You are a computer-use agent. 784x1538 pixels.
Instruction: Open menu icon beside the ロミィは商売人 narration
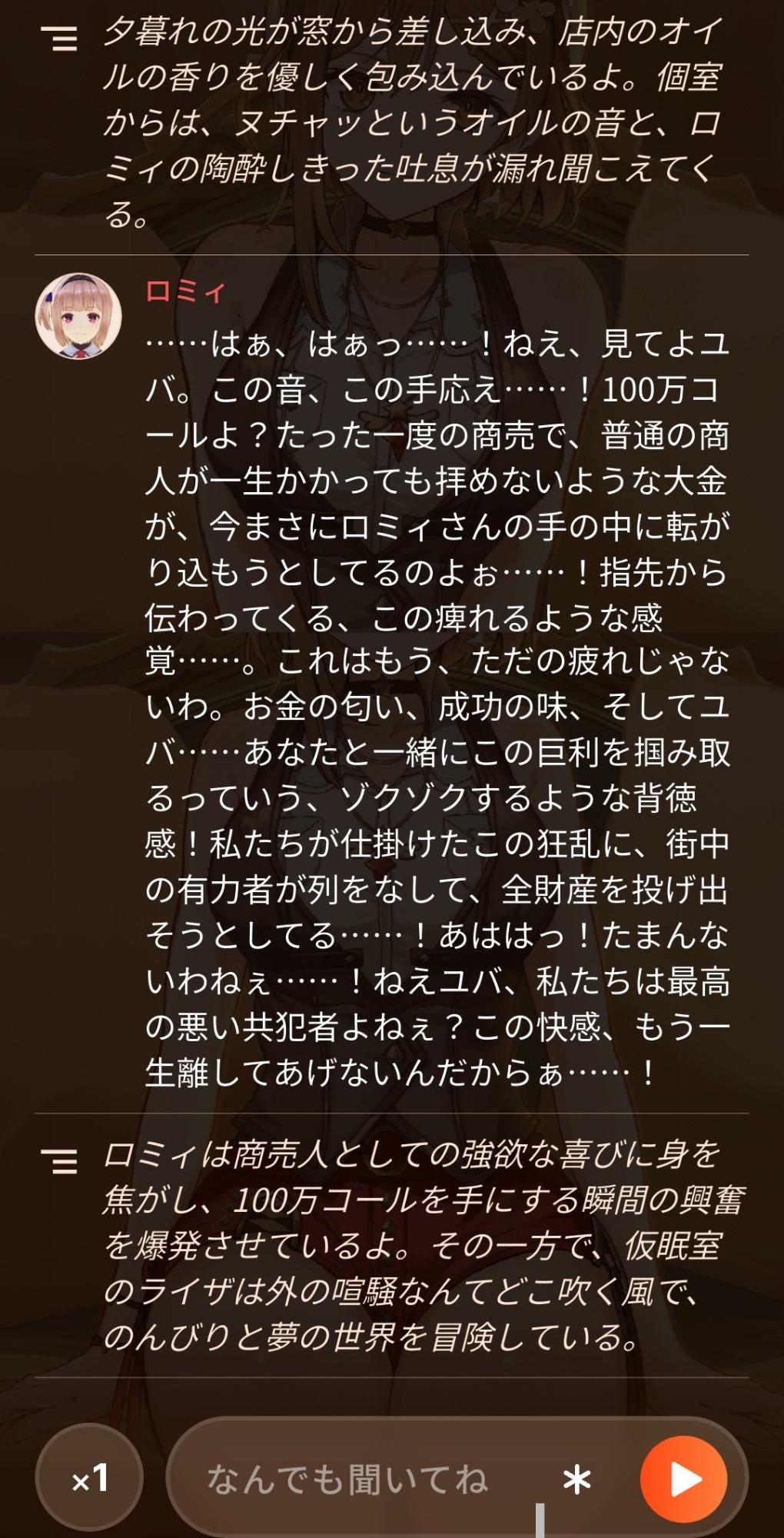[59, 1160]
